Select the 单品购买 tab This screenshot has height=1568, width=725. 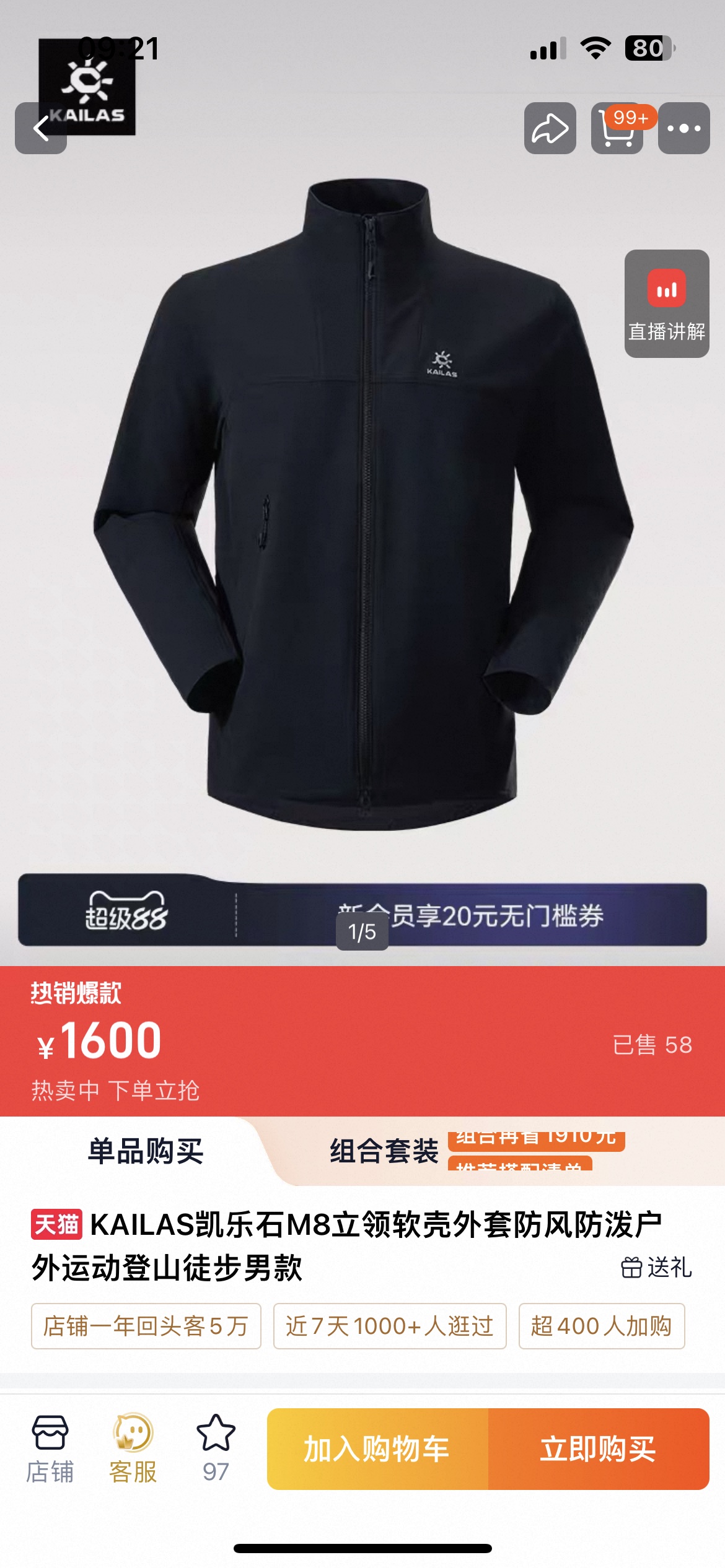click(146, 1151)
